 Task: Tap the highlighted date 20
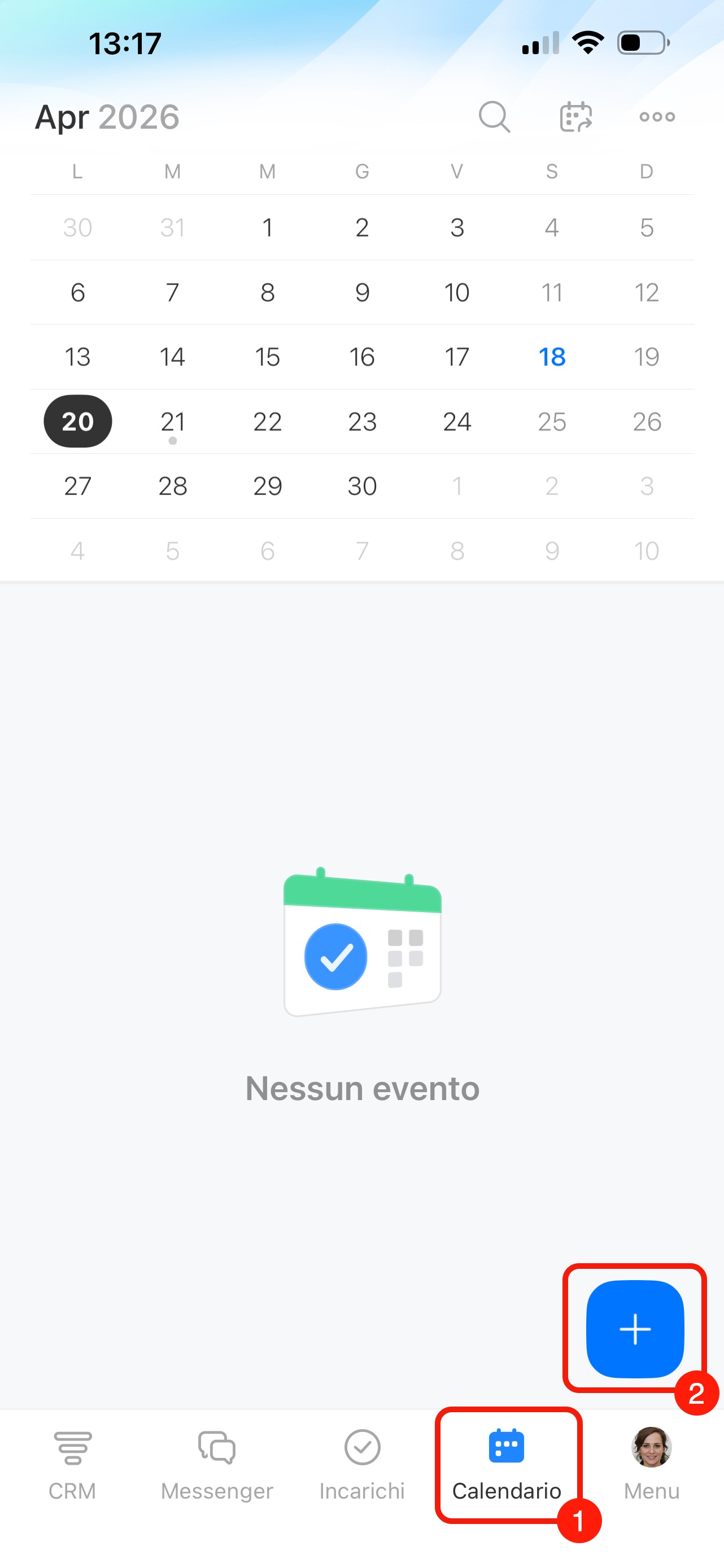point(78,421)
